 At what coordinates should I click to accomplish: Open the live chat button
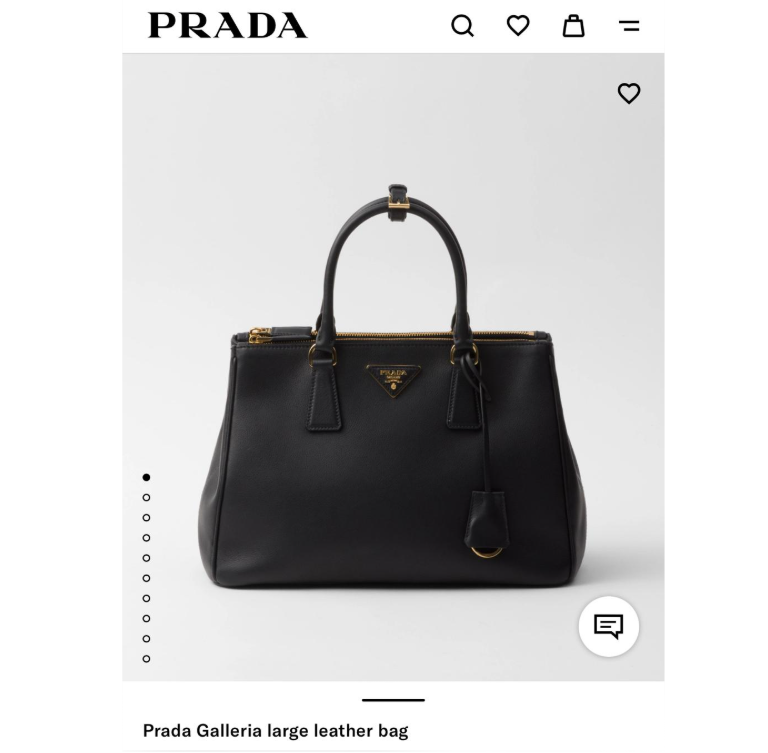coord(608,627)
